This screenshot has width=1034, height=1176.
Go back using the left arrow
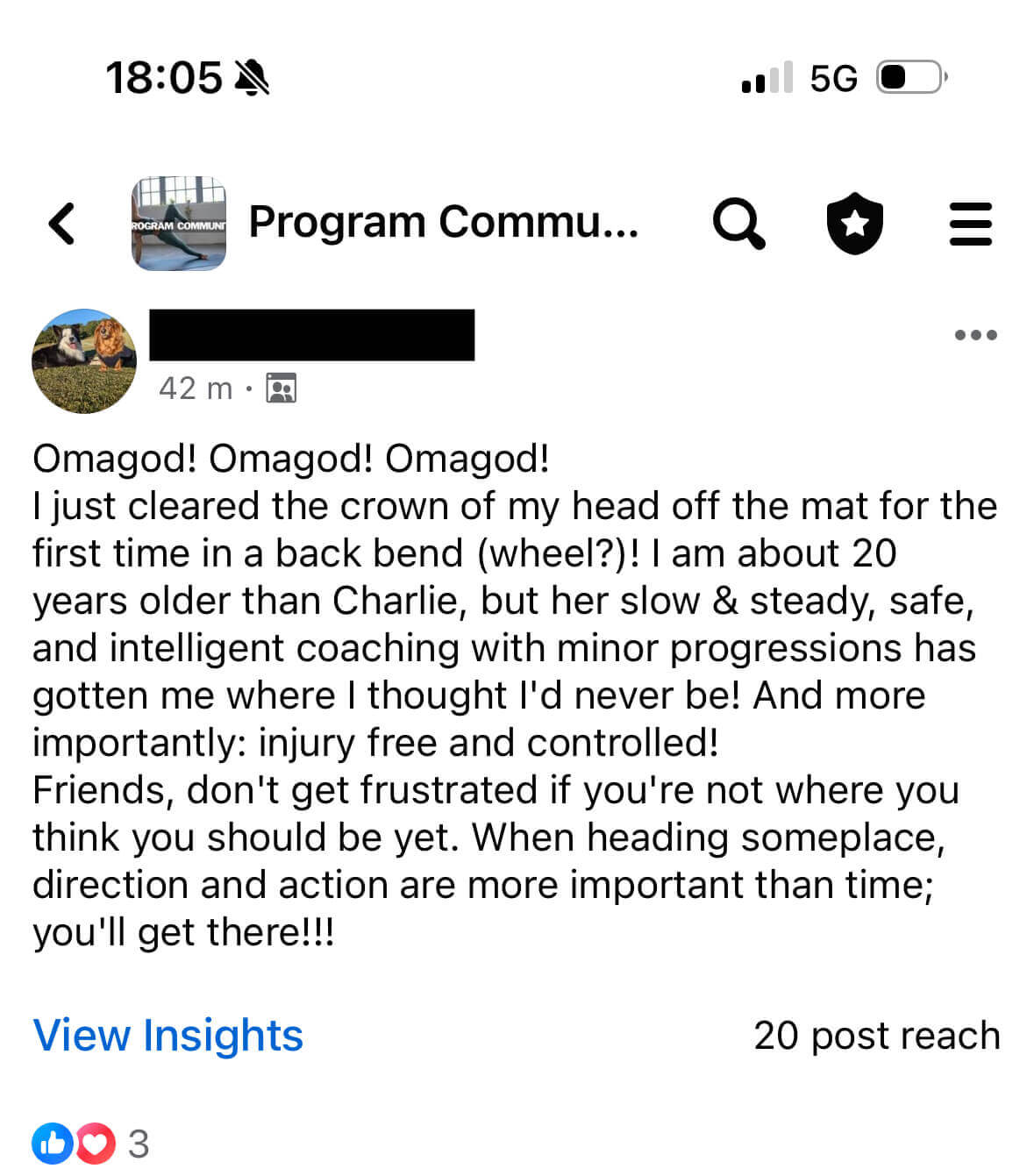(61, 223)
